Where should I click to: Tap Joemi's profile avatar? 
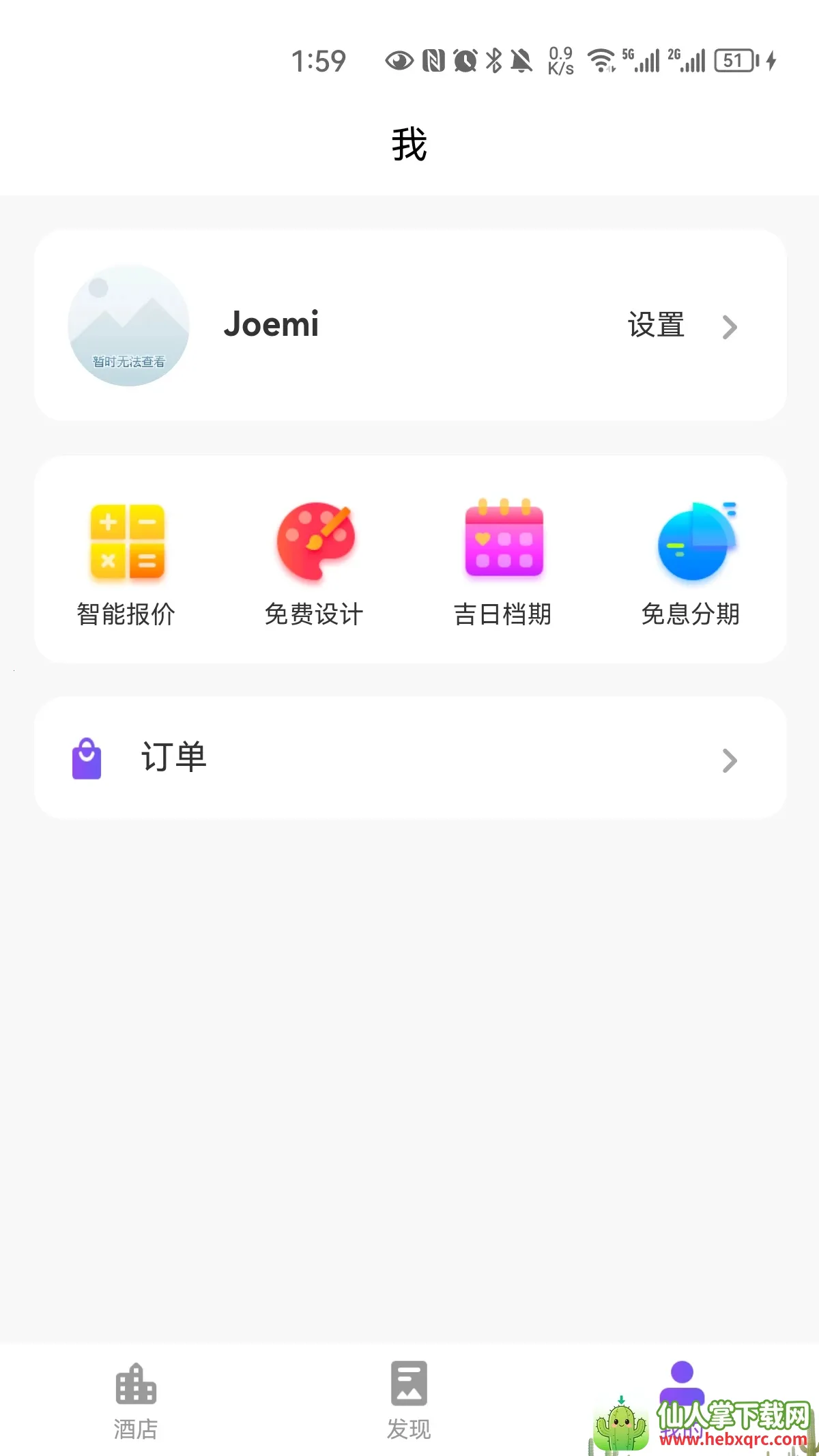click(x=128, y=326)
